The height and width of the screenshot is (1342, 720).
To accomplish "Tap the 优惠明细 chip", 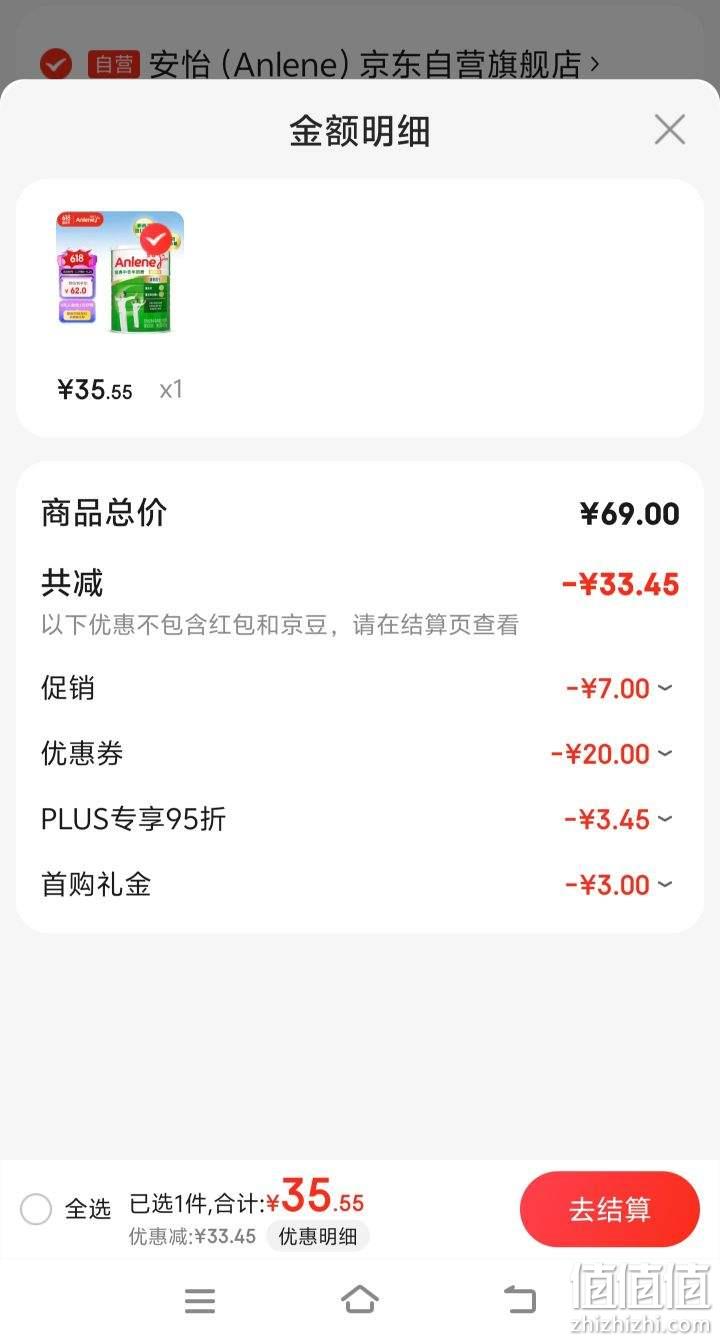I will pyautogui.click(x=317, y=1236).
